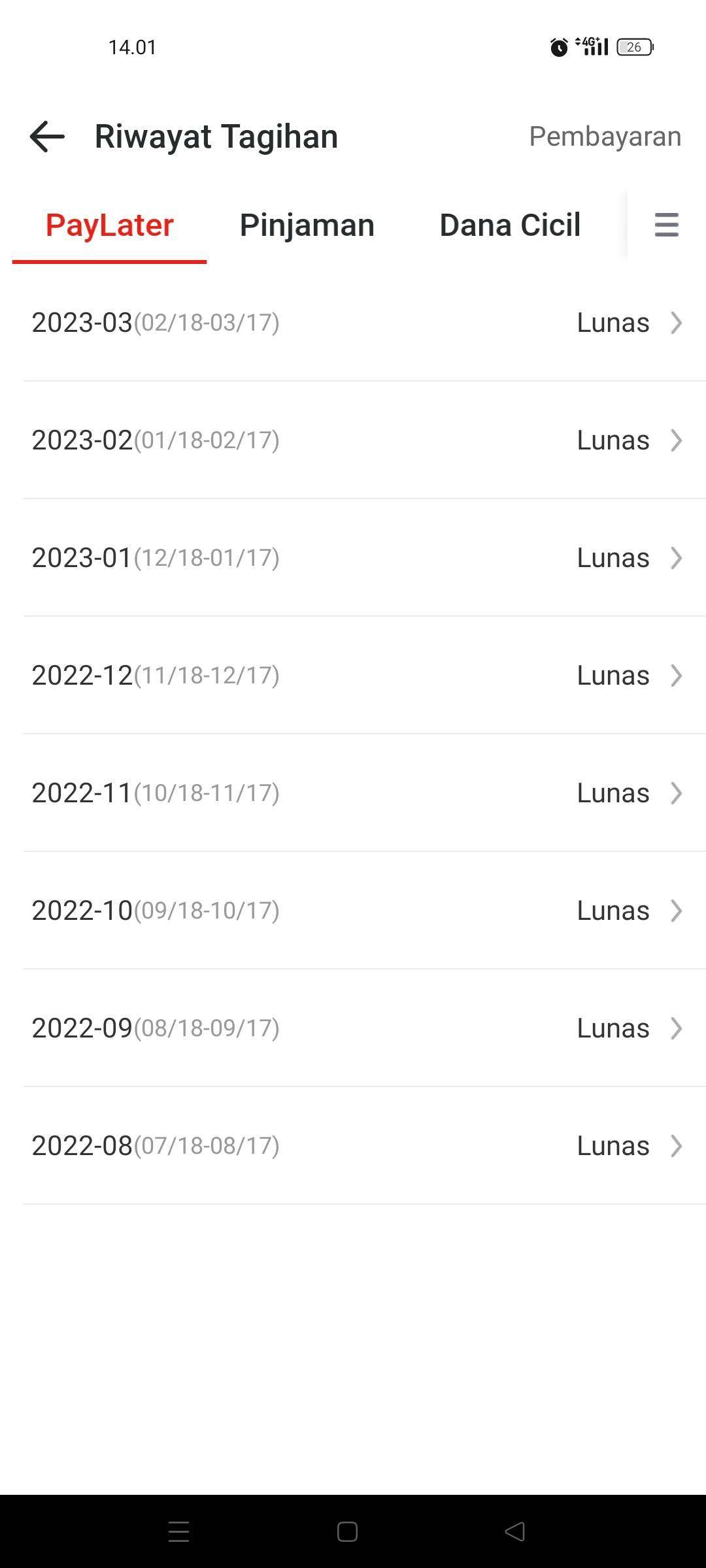The width and height of the screenshot is (706, 1568).
Task: Open the 2023-03 bill details
Action: pos(353,323)
